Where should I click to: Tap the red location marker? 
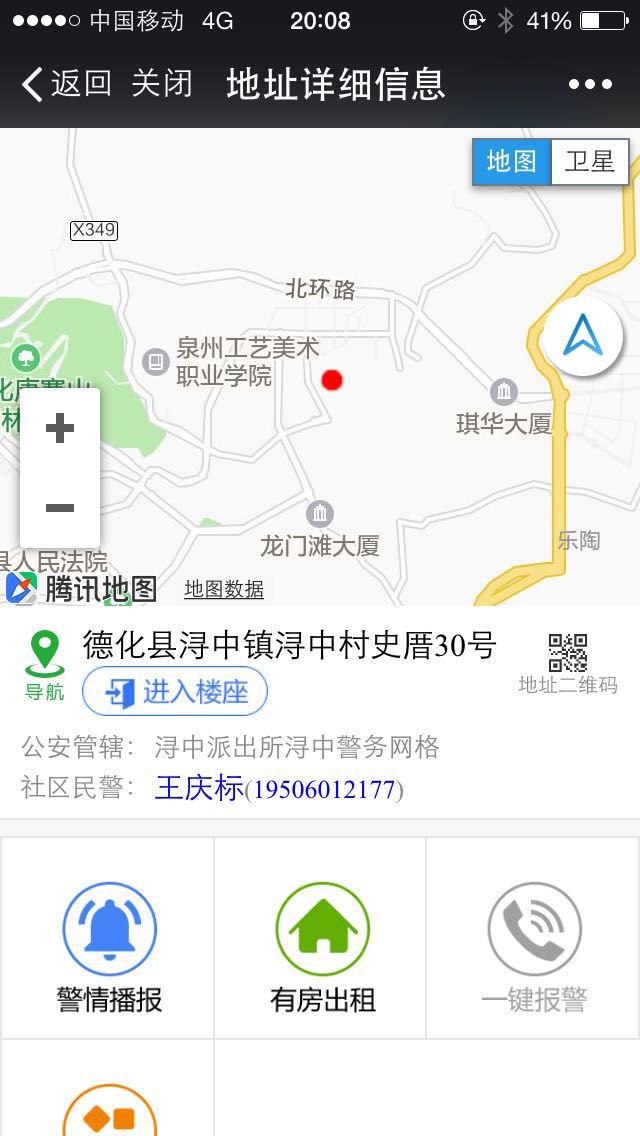(x=332, y=380)
